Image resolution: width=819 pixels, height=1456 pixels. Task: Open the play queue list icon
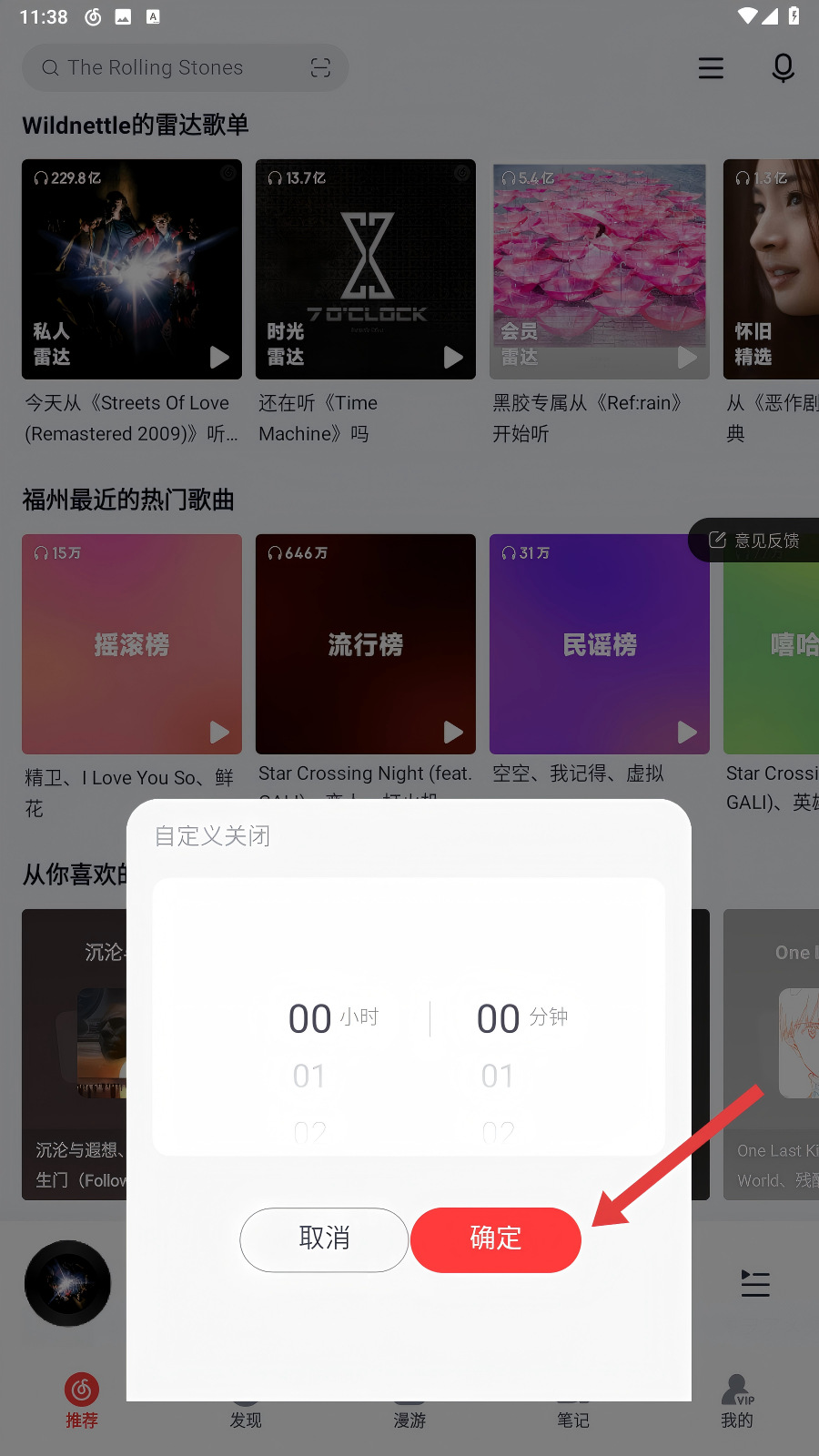tap(755, 1283)
